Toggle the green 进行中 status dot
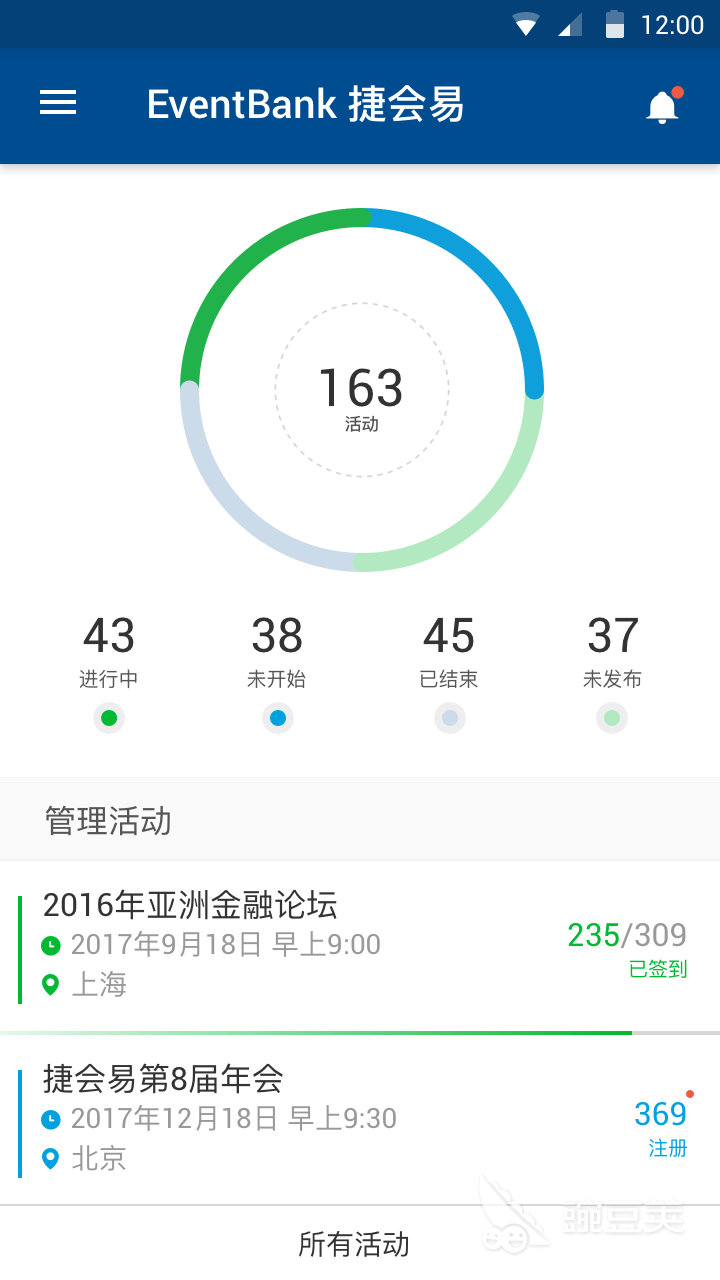Screen dimensions: 720x1280 coord(108,718)
